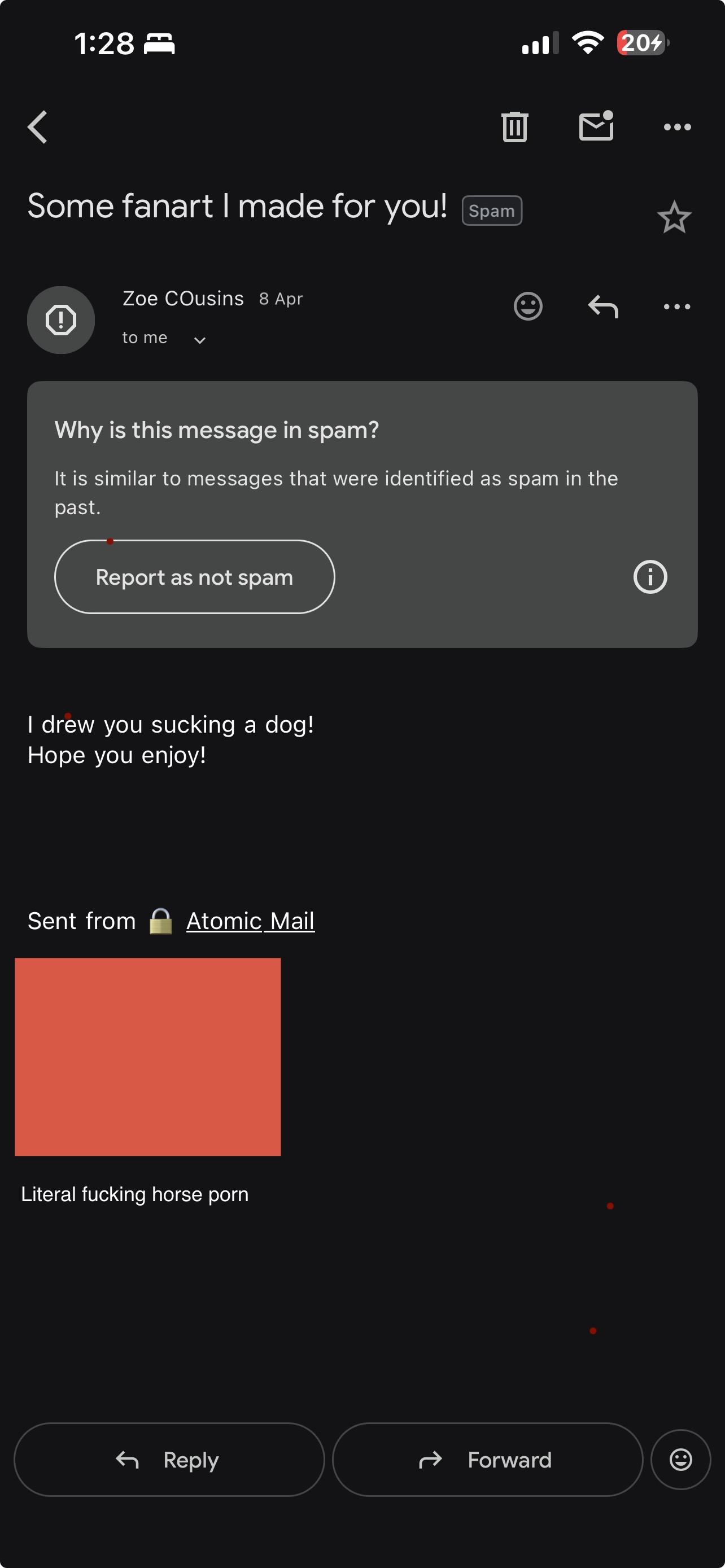
Task: Delete this email with the trash icon
Action: coord(514,126)
